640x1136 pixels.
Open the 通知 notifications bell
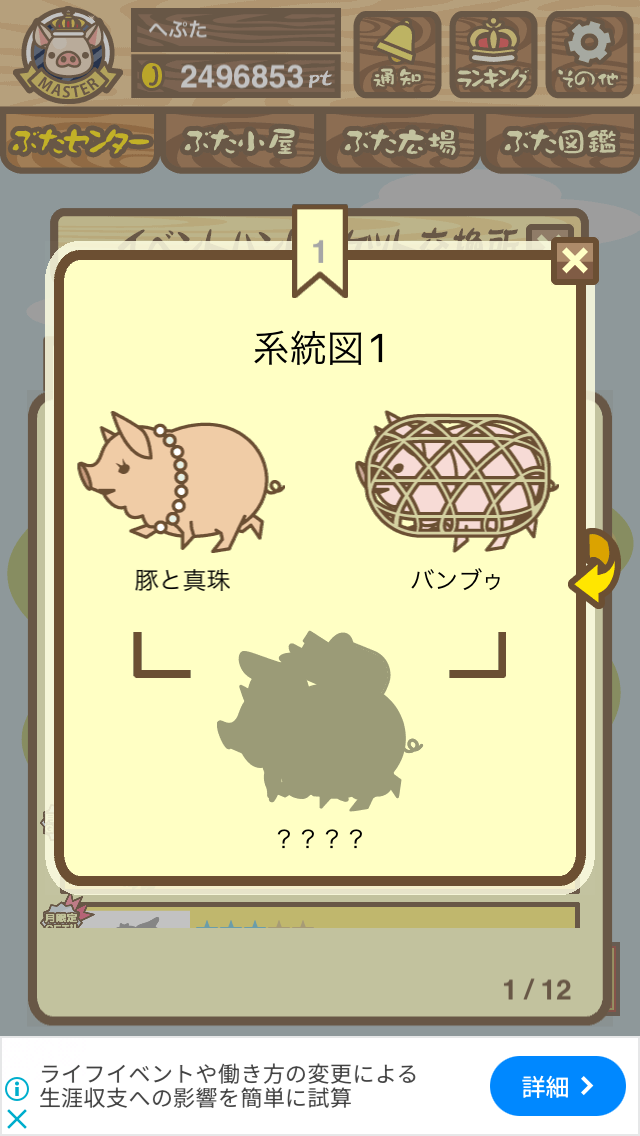click(397, 54)
